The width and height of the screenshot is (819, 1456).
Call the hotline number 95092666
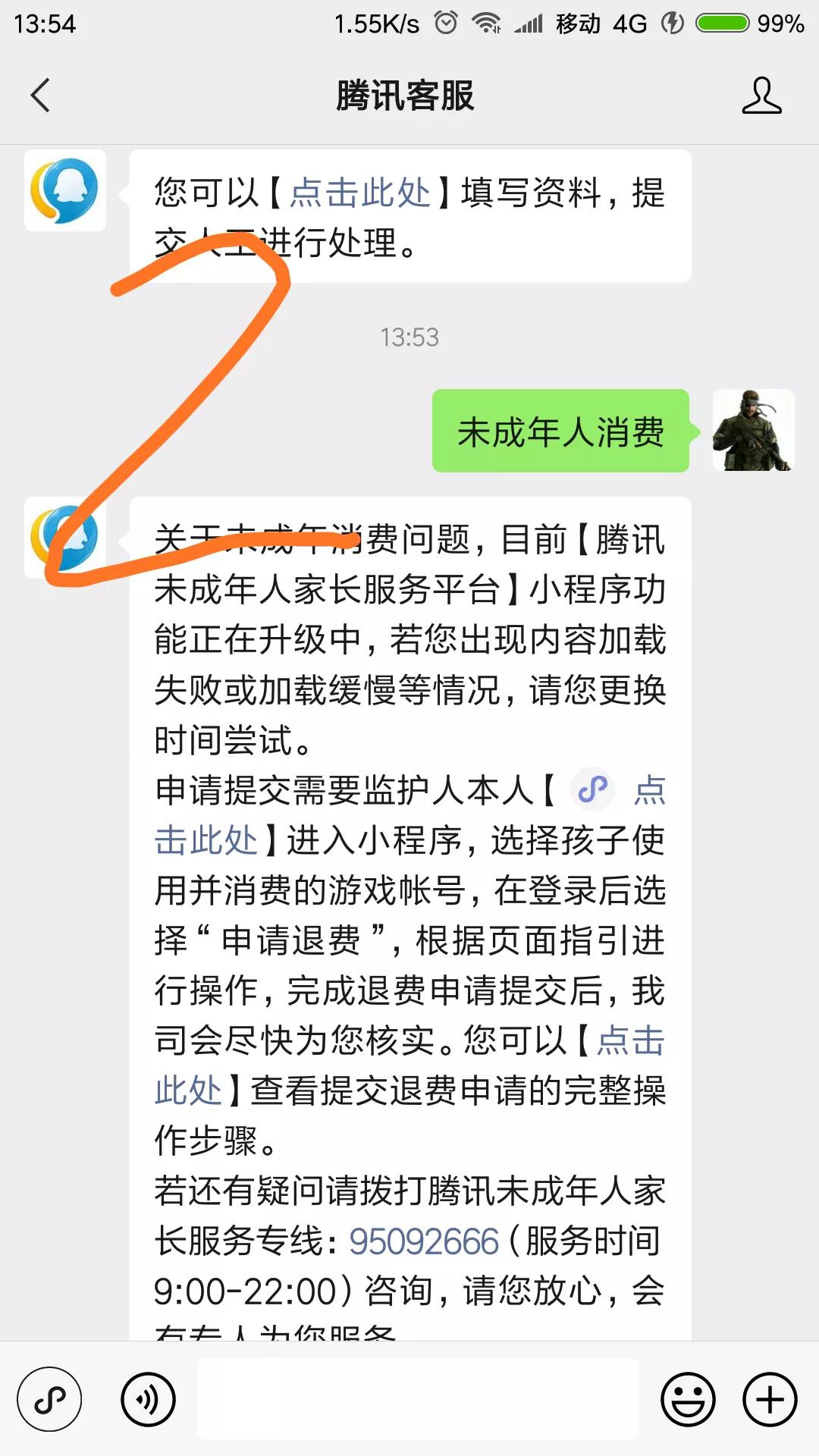coord(423,1241)
